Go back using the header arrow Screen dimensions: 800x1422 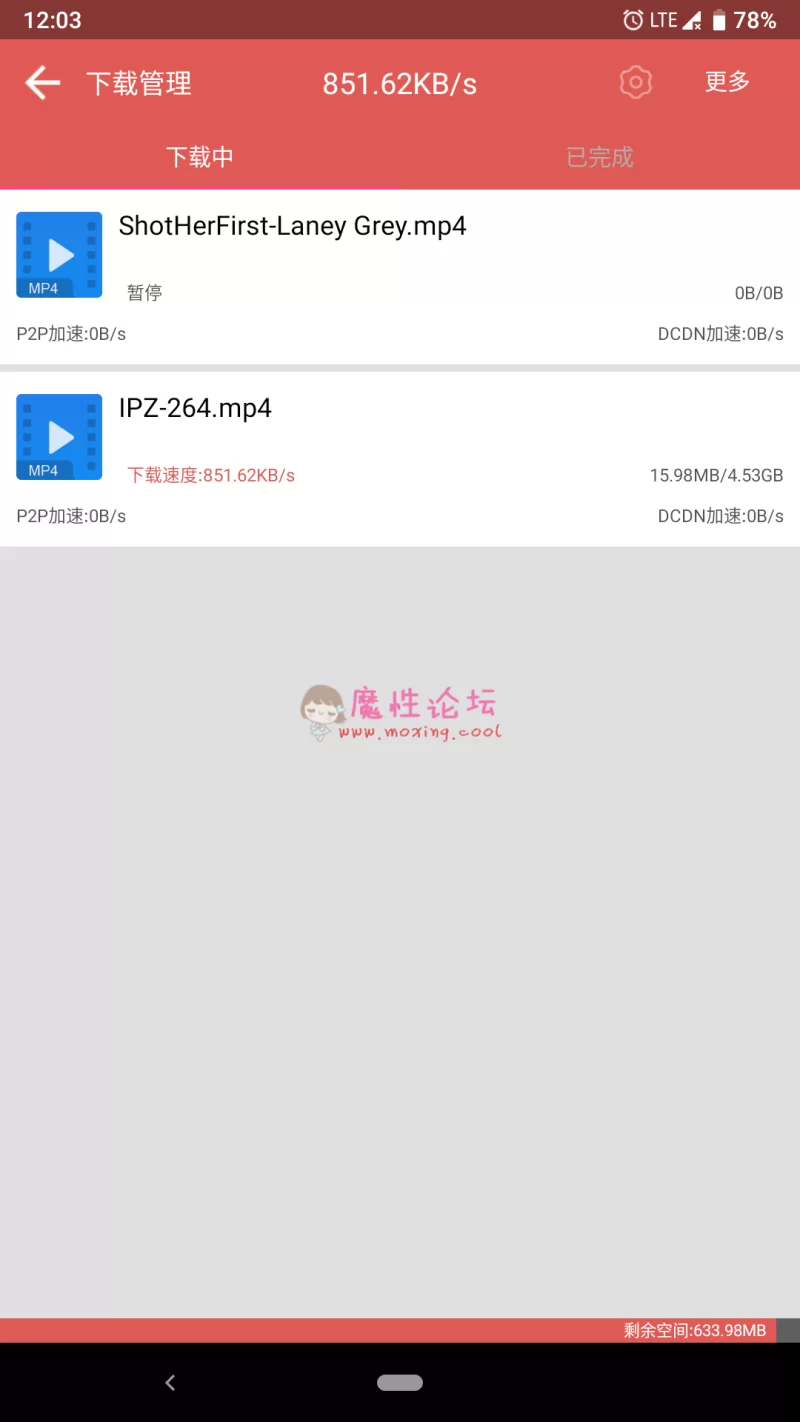pos(43,83)
